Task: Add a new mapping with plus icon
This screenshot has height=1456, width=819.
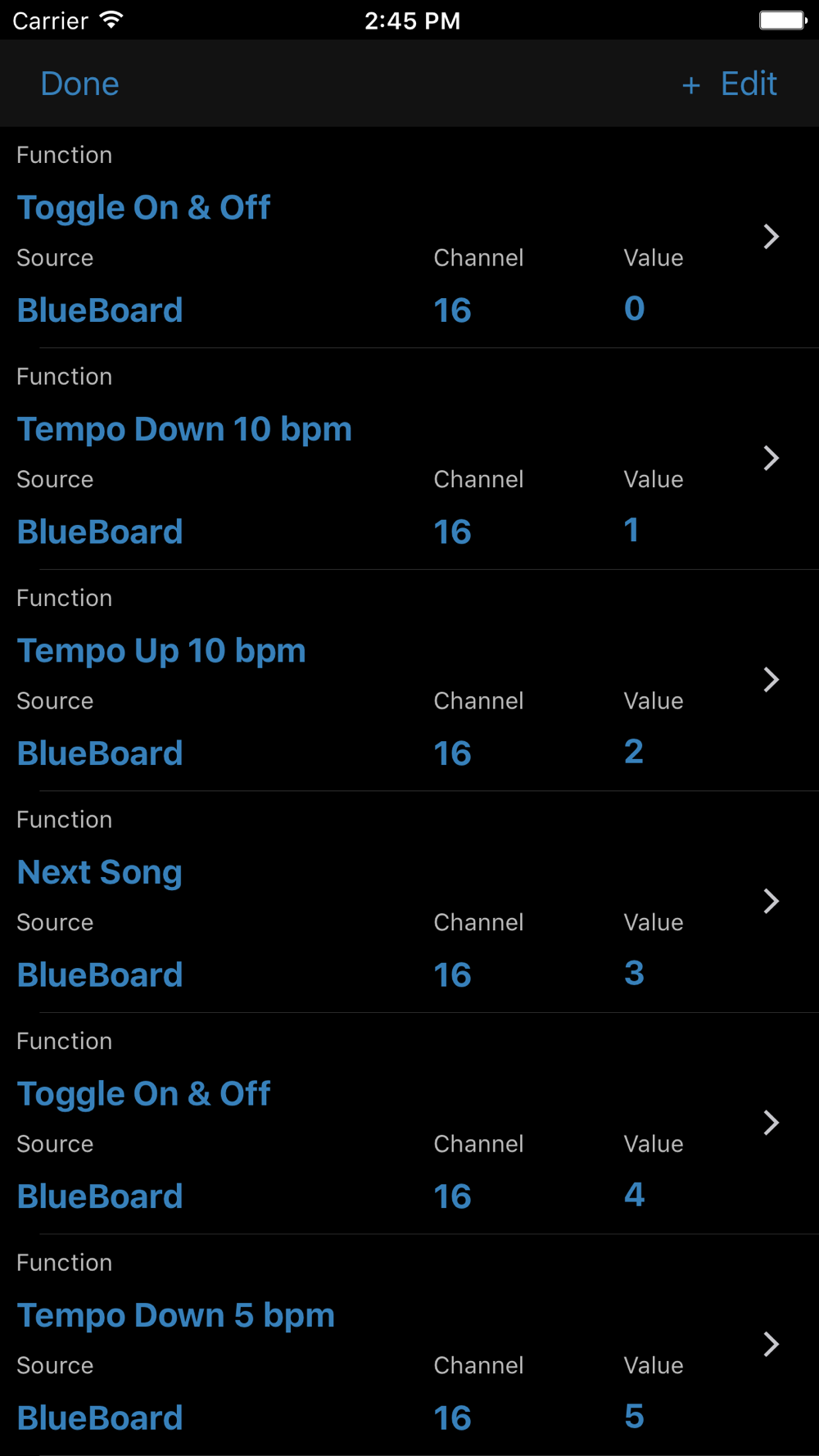Action: 690,85
